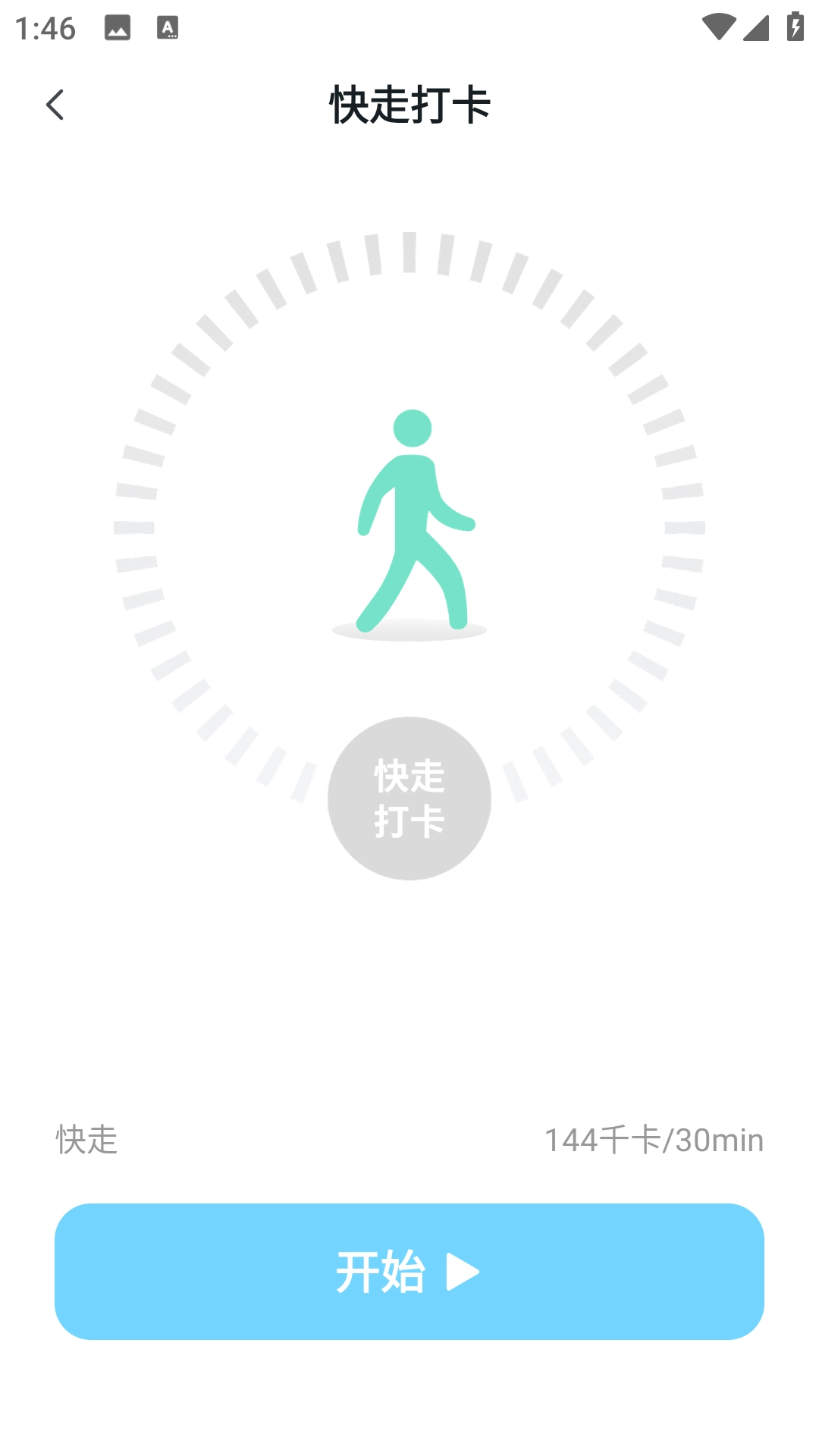819x1456 pixels.
Task: Select the gray 快走打卡 circular badge
Action: point(409,799)
